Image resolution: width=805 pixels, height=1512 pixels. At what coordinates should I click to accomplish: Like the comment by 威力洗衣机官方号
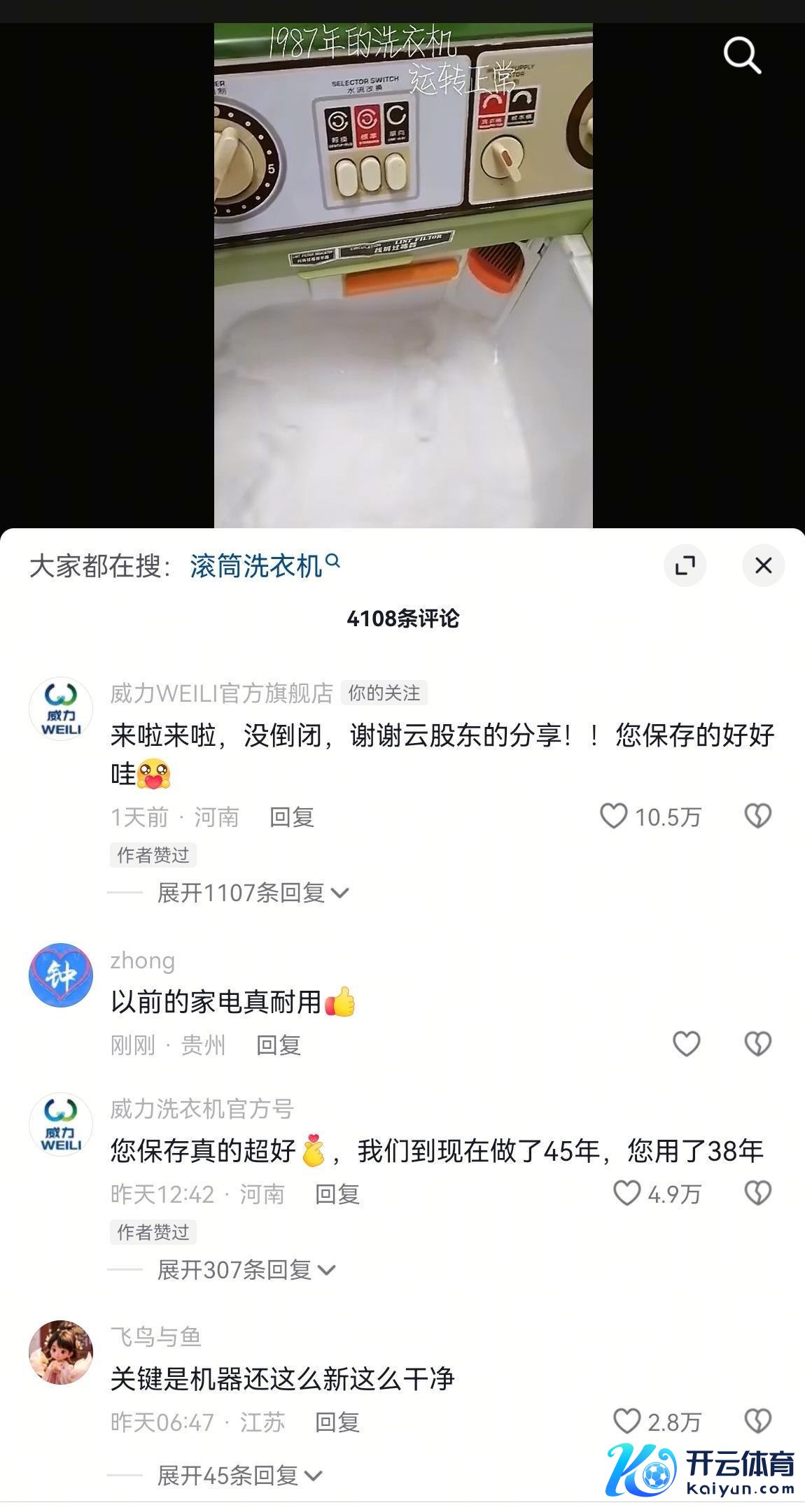coord(627,1193)
